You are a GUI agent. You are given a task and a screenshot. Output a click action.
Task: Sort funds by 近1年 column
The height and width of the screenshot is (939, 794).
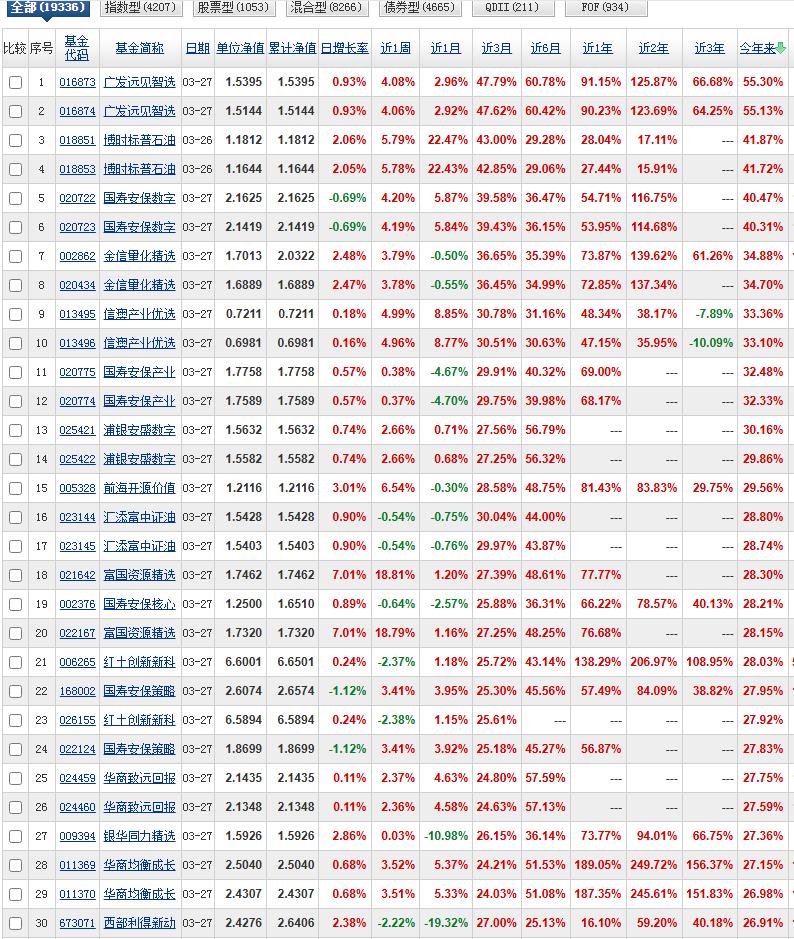[x=598, y=46]
